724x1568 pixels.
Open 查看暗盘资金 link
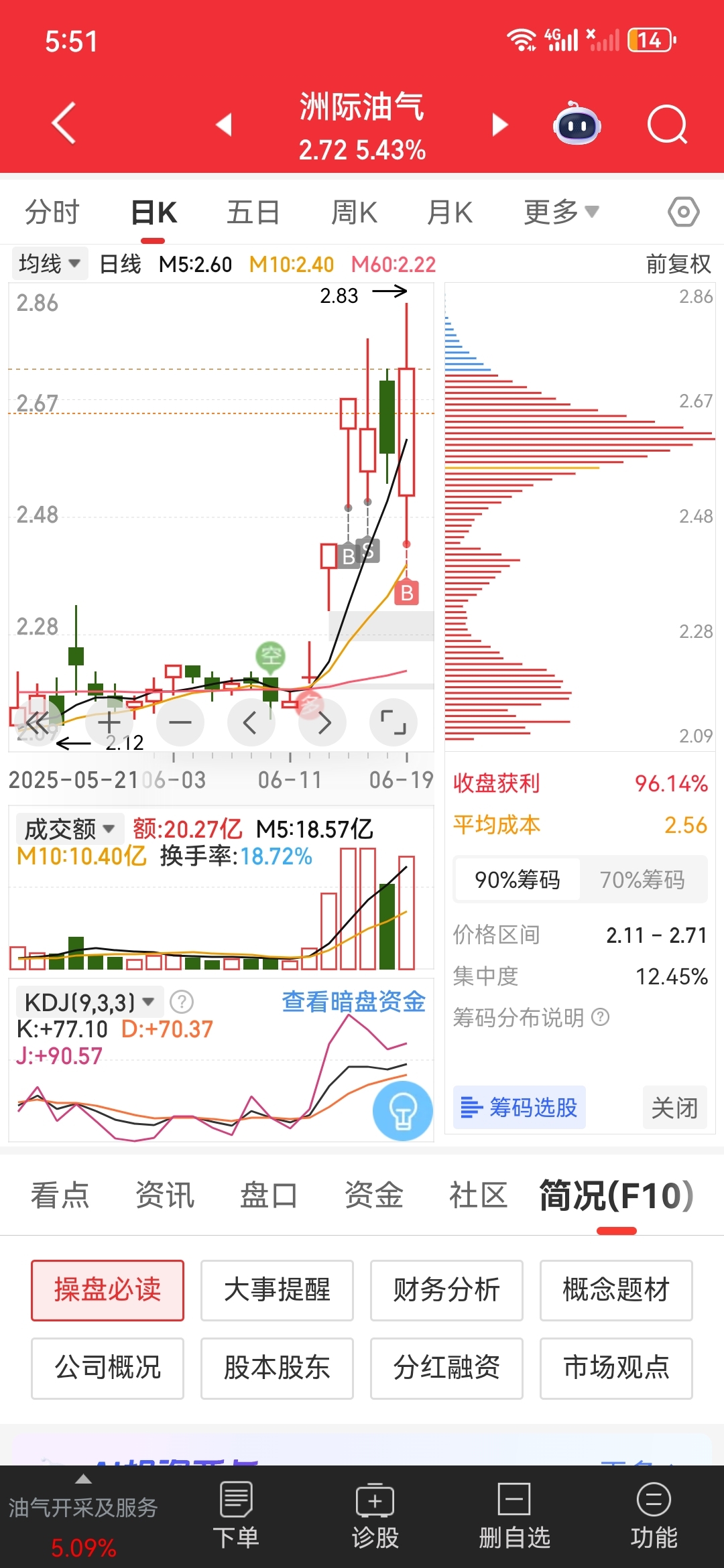(x=354, y=1002)
